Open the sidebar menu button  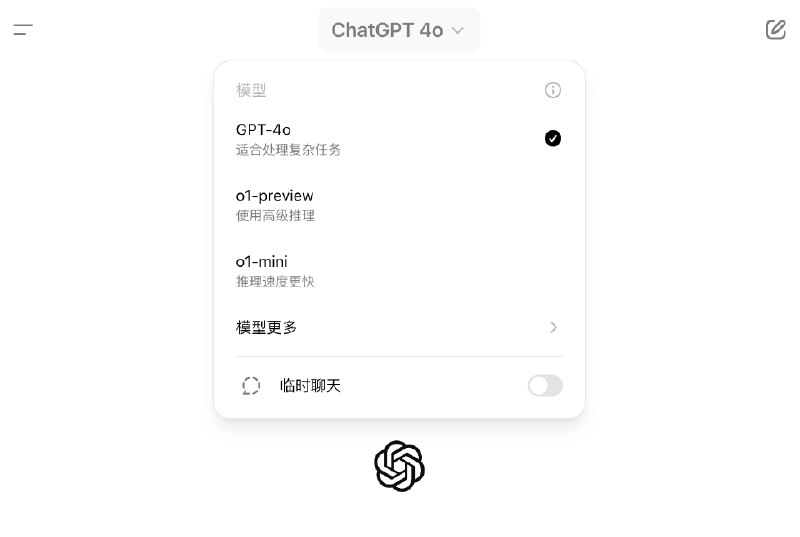coord(23,30)
